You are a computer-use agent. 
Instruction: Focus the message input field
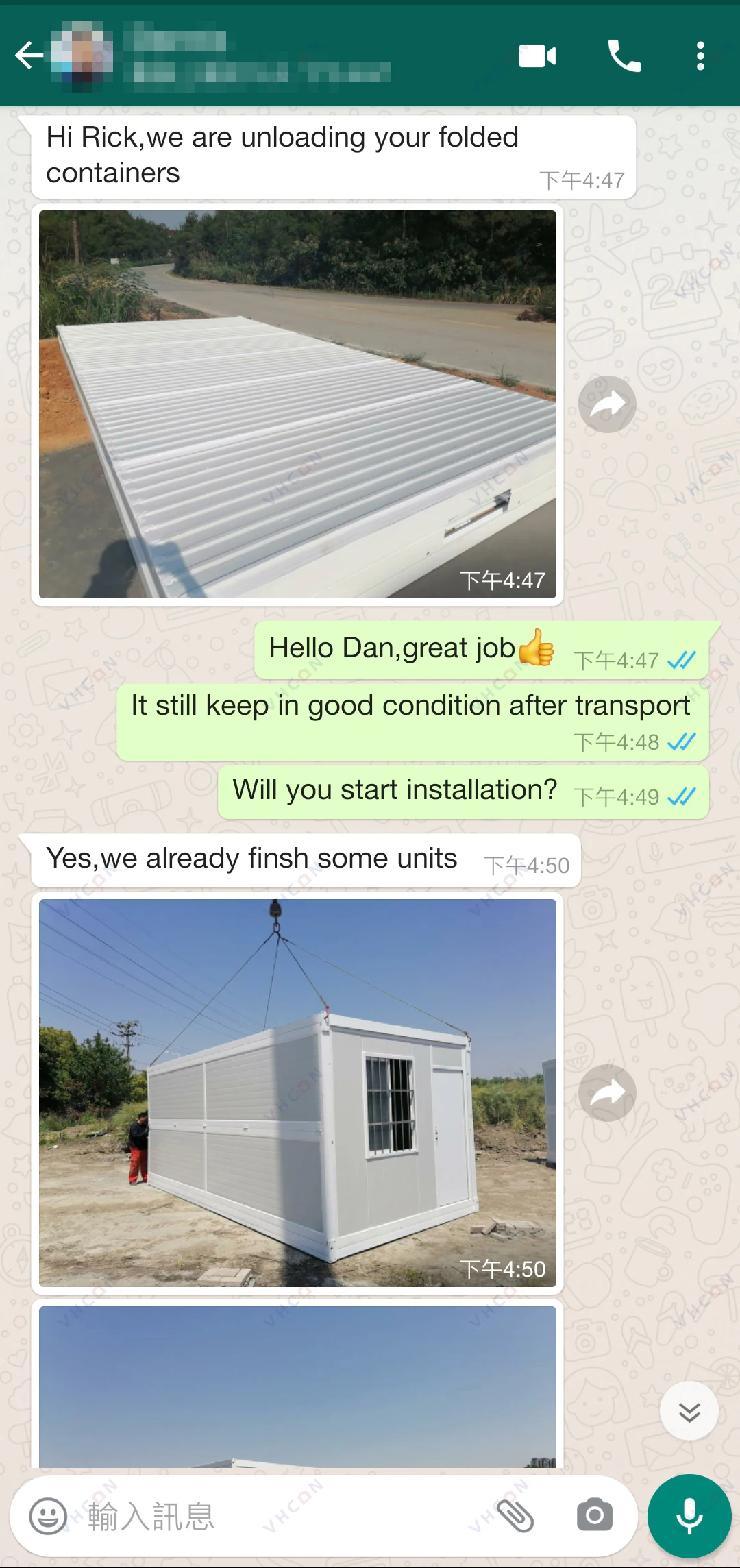click(274, 1516)
